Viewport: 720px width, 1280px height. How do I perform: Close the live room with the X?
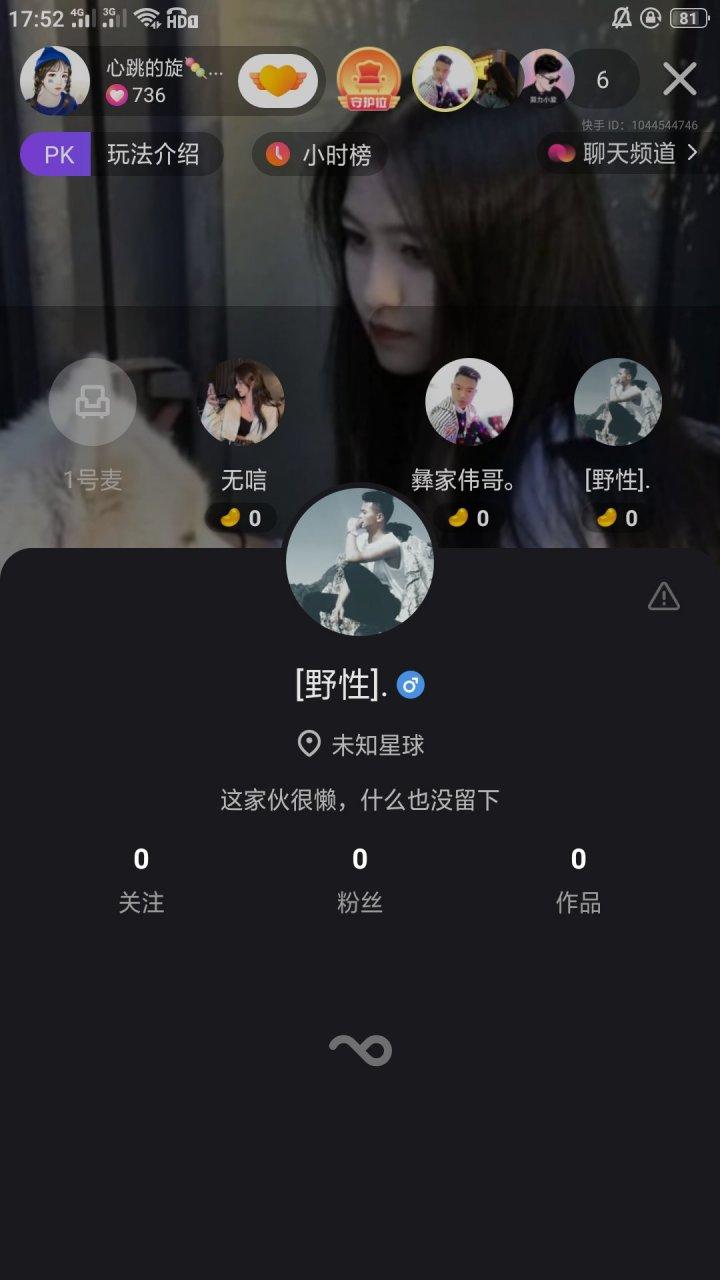680,78
